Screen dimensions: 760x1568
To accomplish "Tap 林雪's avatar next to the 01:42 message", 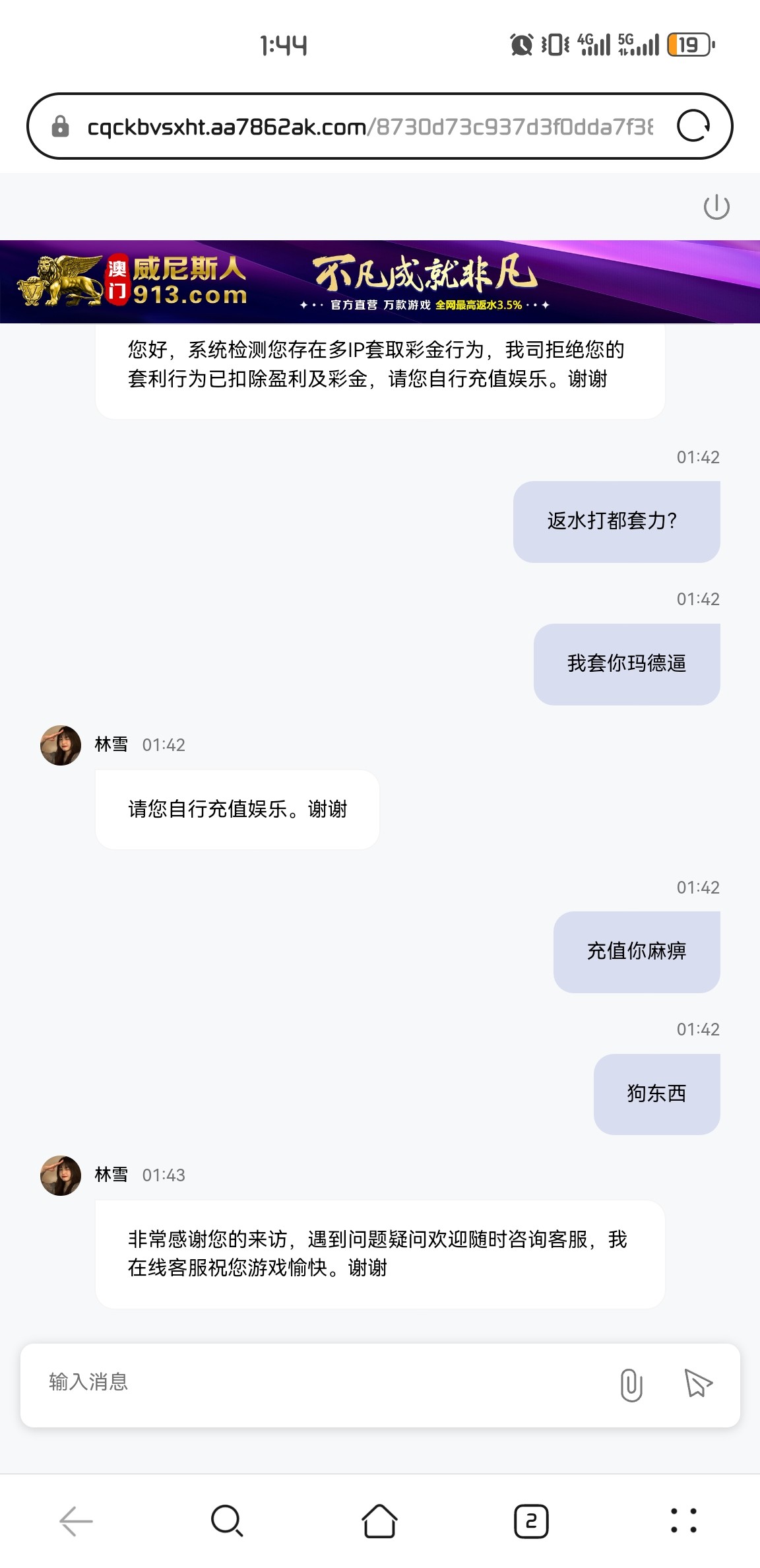I will (x=60, y=744).
